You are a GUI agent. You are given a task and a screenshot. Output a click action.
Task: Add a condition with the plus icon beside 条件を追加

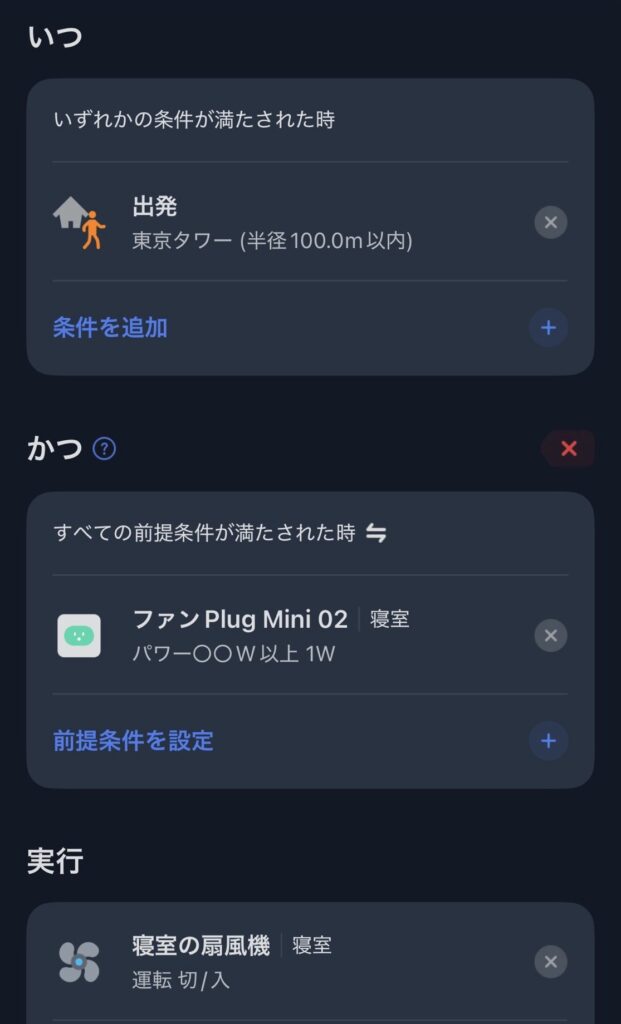click(548, 328)
